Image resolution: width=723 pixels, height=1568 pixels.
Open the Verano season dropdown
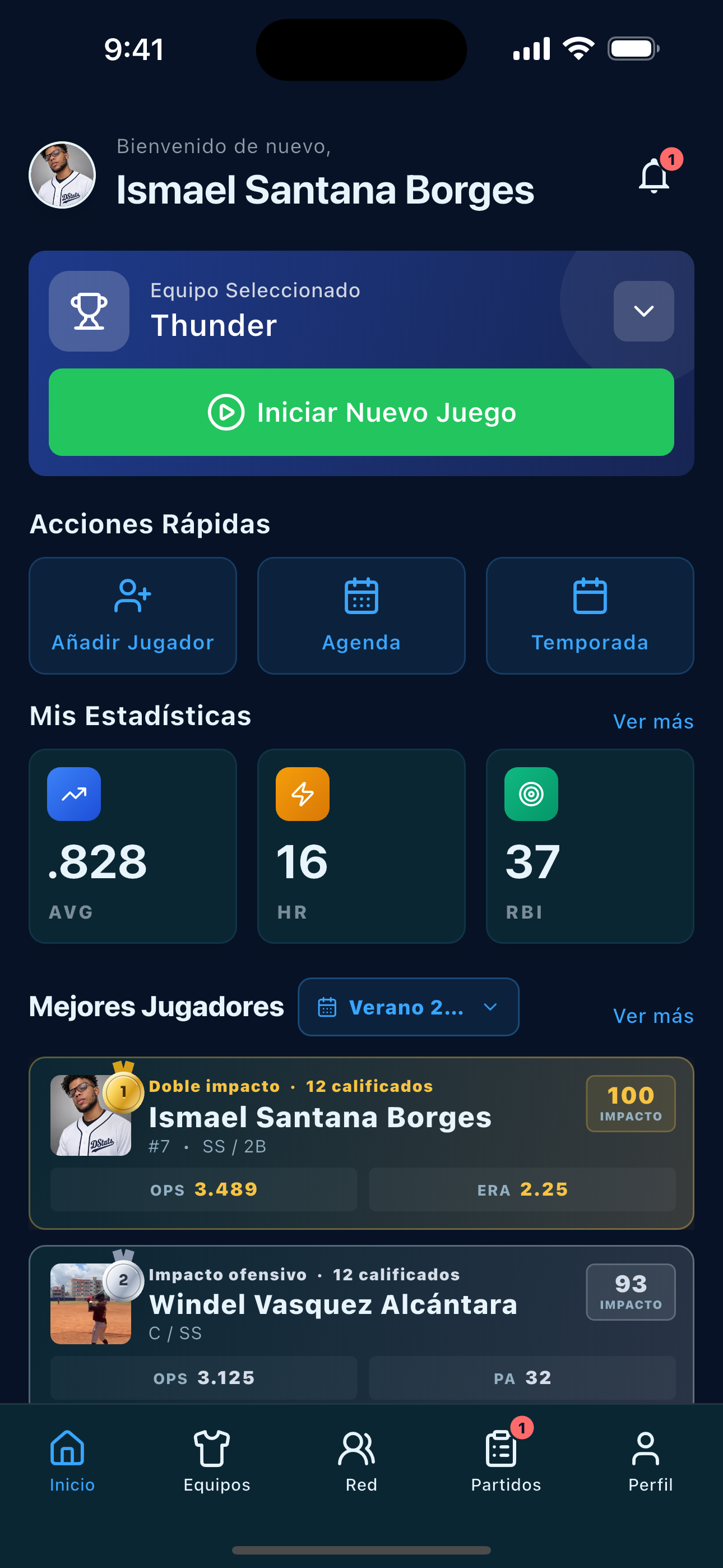pyautogui.click(x=409, y=1007)
